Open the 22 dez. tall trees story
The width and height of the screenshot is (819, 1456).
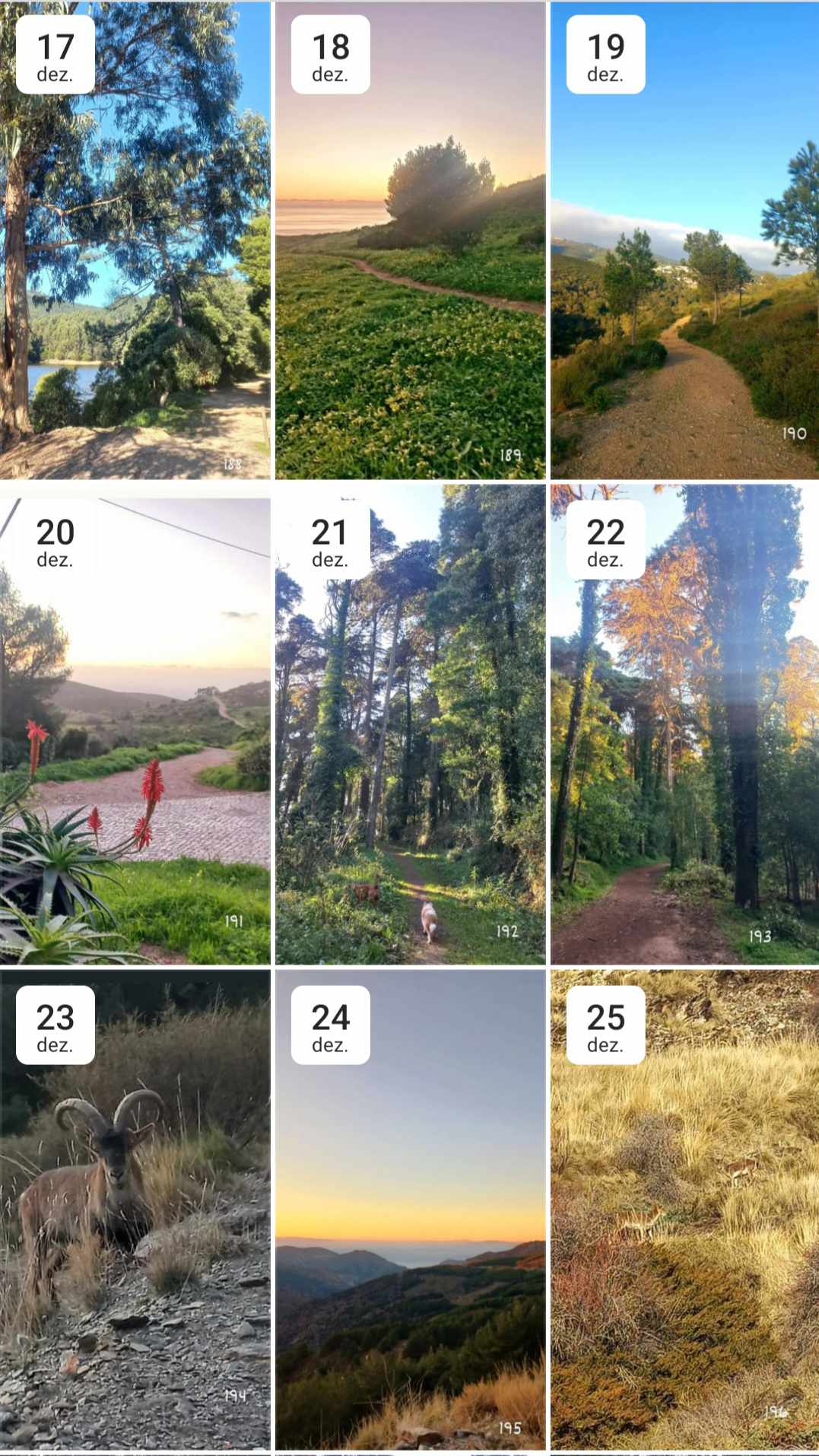click(684, 725)
